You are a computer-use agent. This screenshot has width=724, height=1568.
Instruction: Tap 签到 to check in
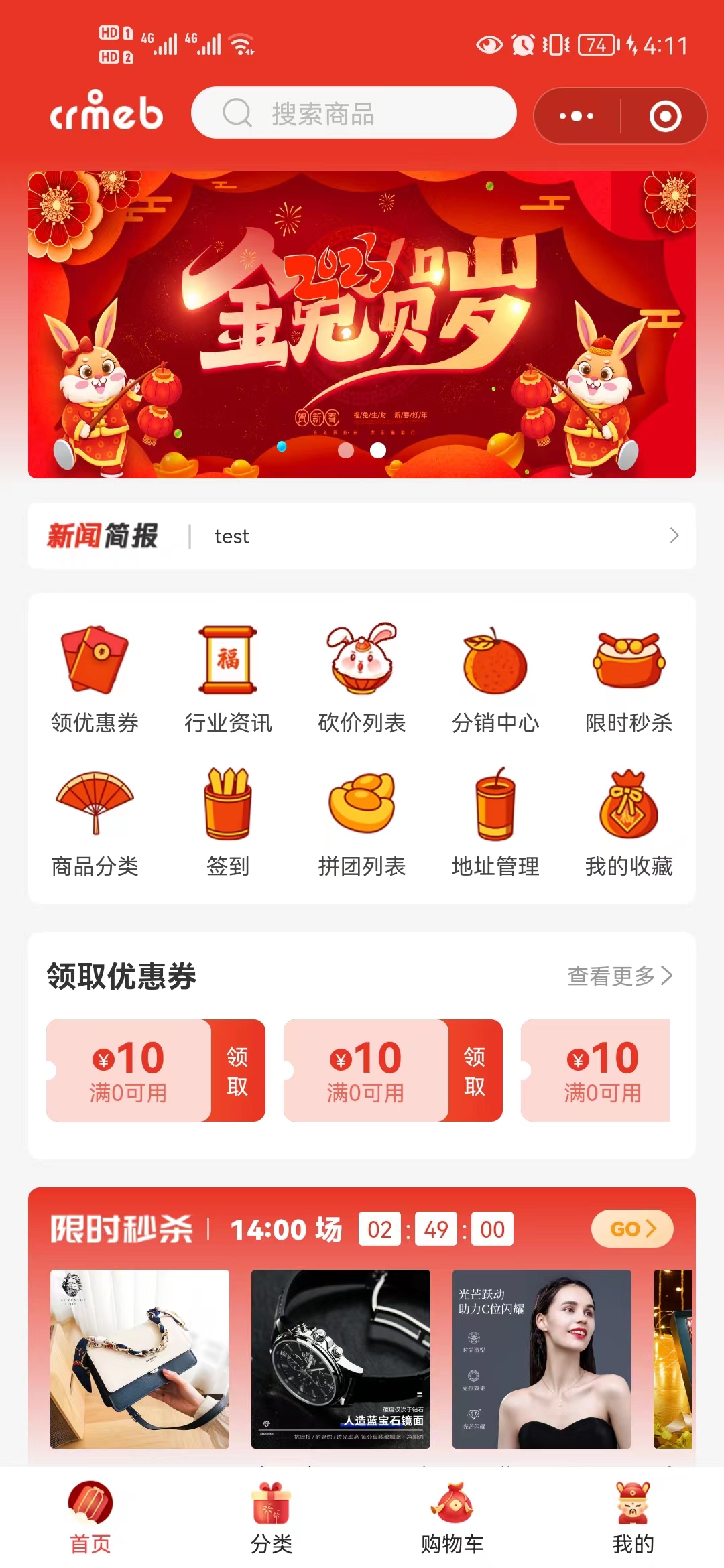228,822
